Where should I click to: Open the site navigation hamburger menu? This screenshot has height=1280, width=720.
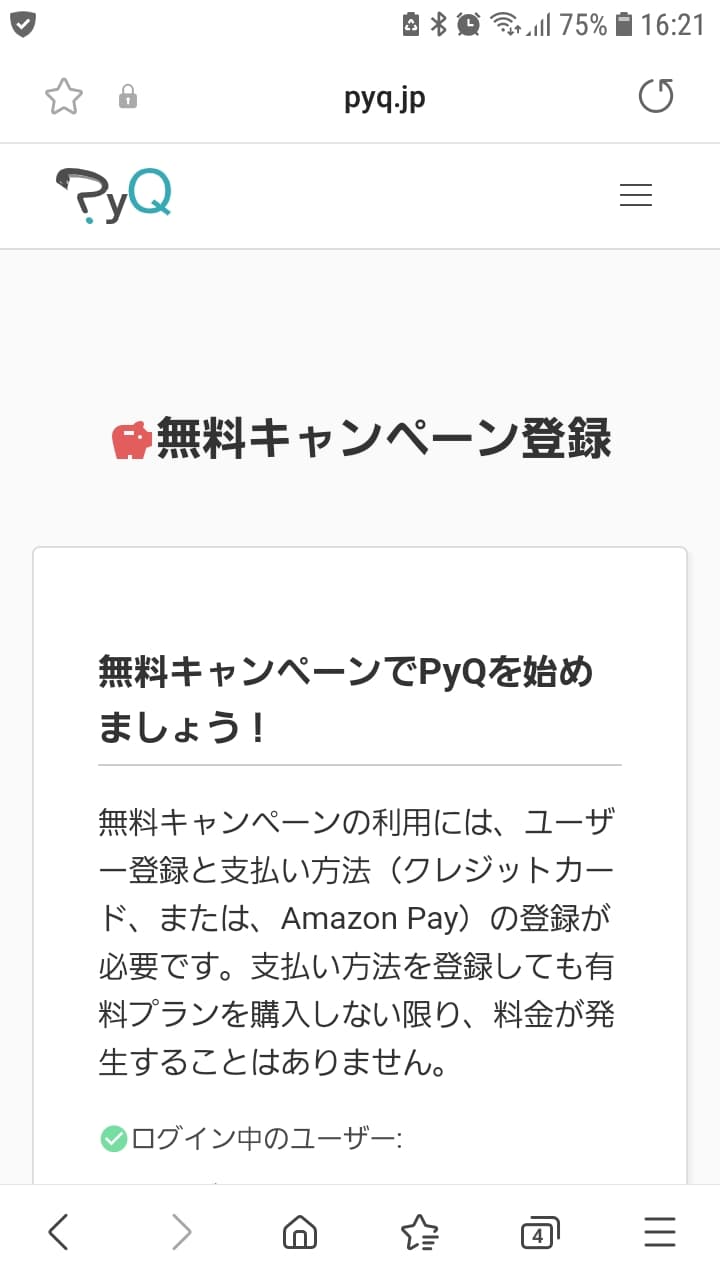(636, 195)
